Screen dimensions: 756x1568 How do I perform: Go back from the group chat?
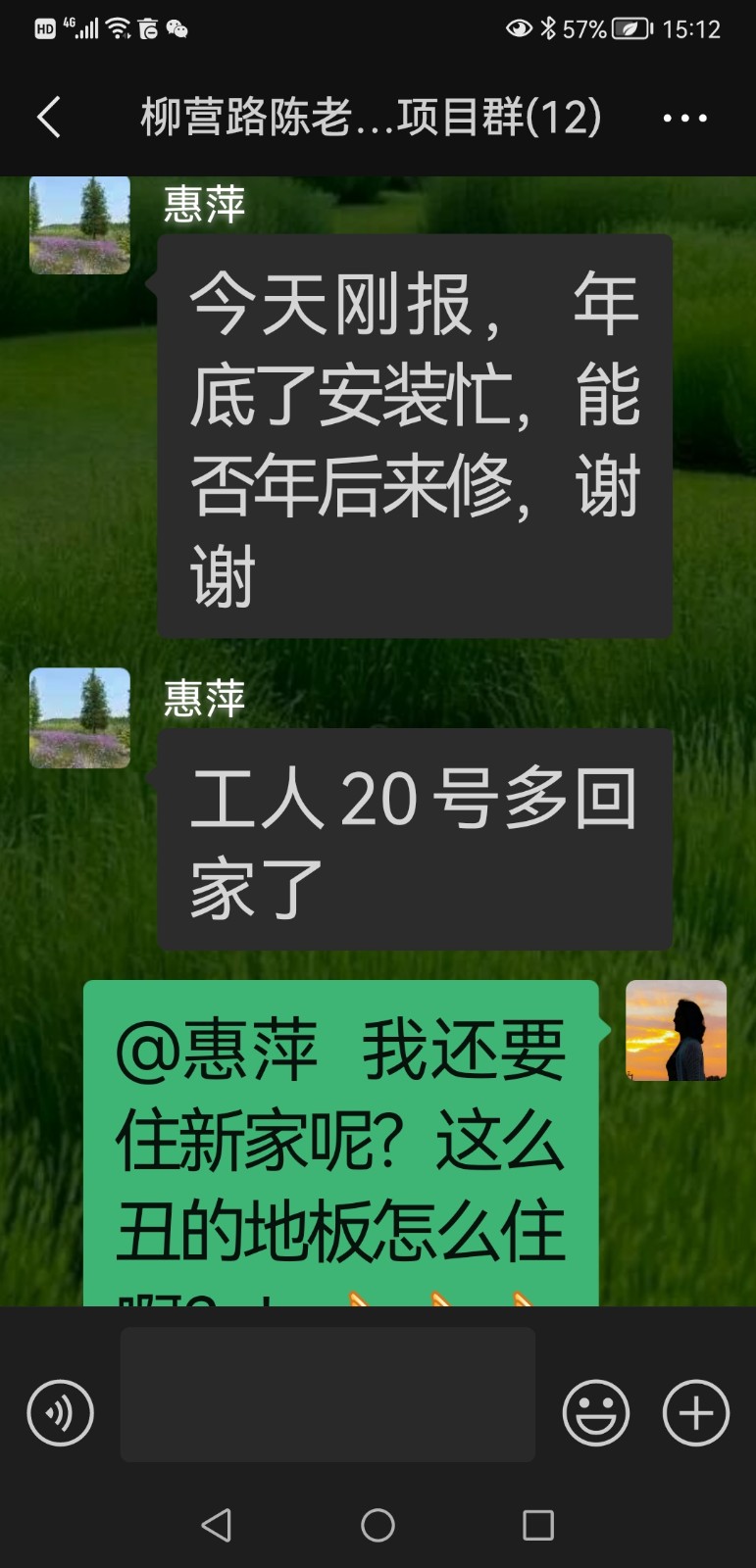point(49,118)
